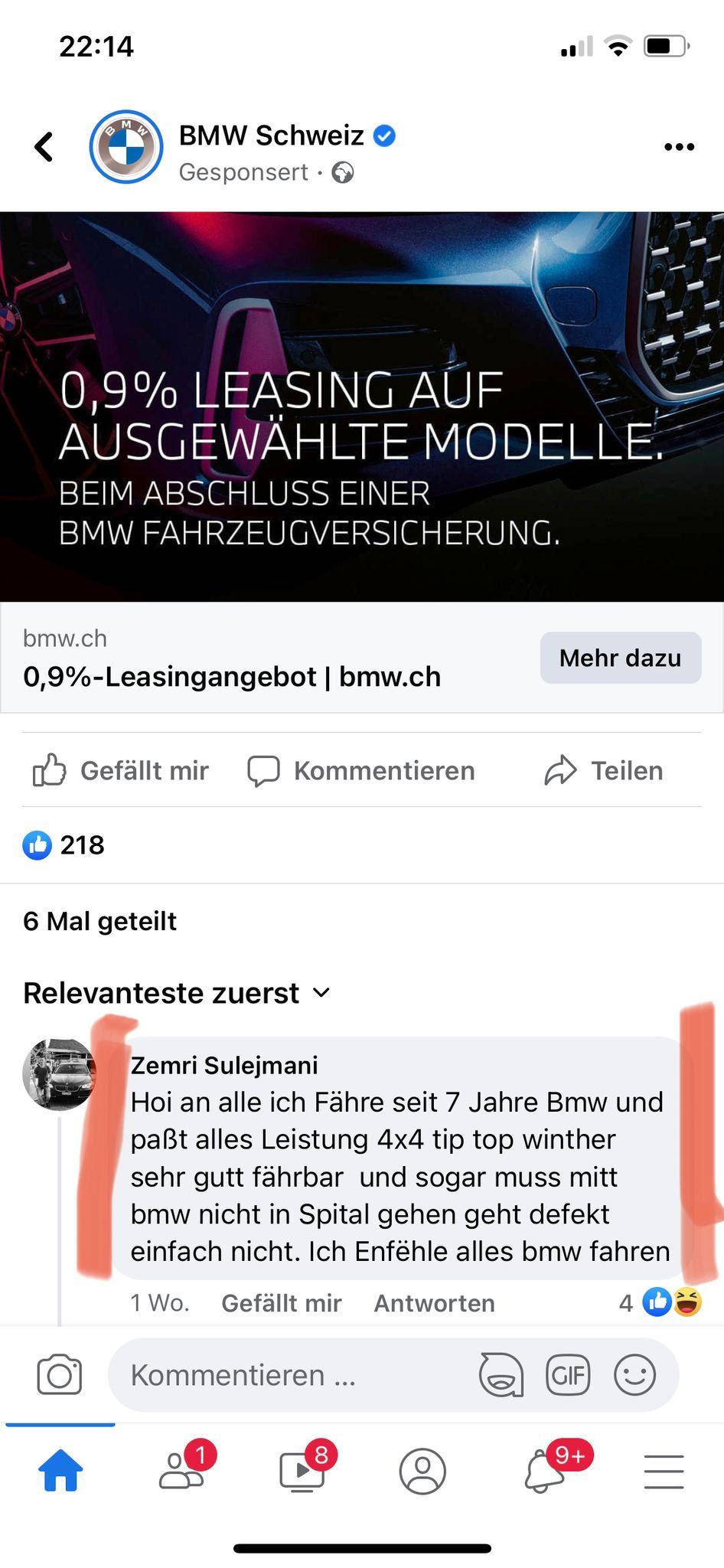Go back with the top-left arrow
This screenshot has width=724, height=1568.
(44, 147)
